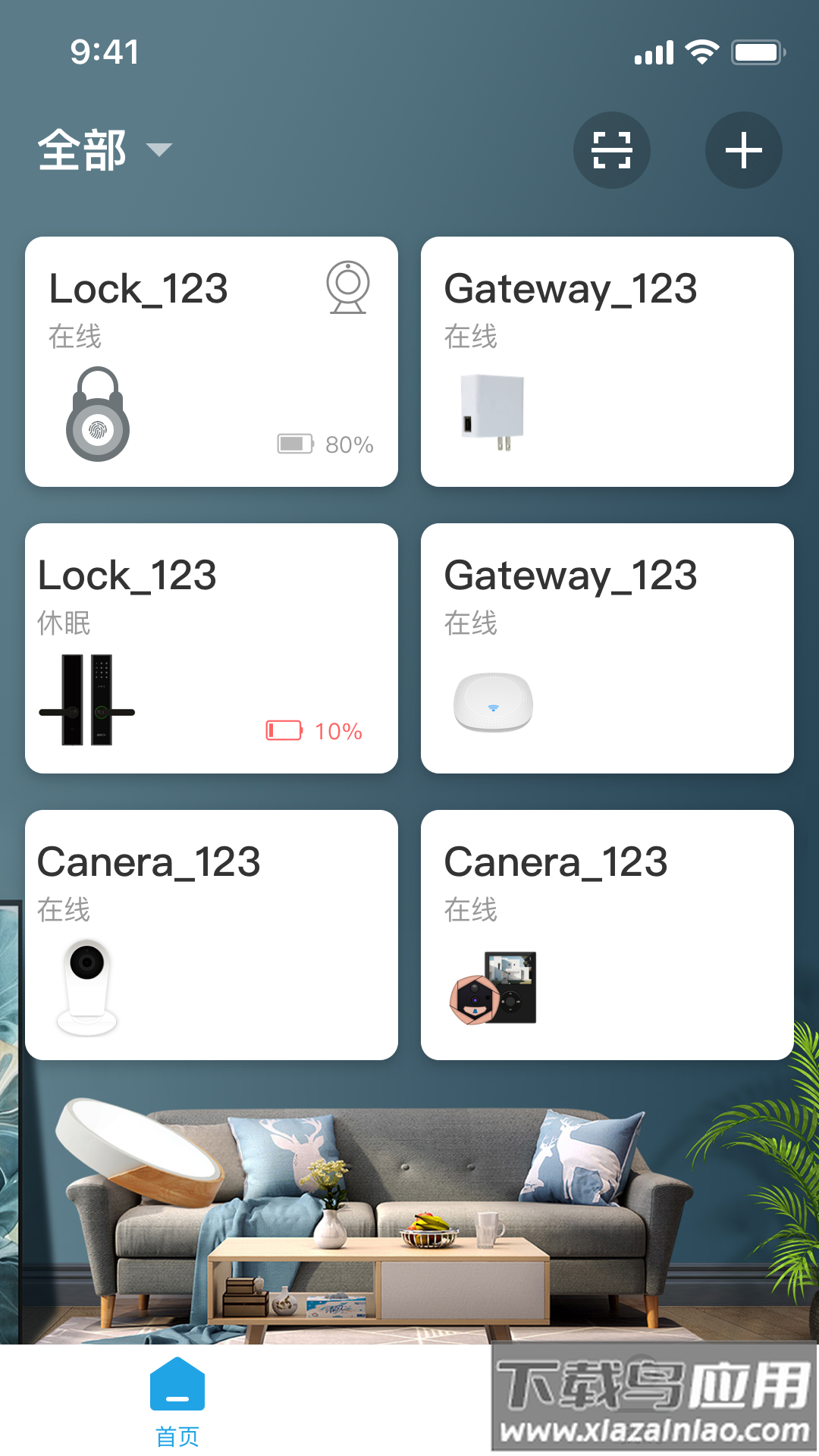The height and width of the screenshot is (1456, 819).
Task: Open the scan code icon
Action: point(611,150)
